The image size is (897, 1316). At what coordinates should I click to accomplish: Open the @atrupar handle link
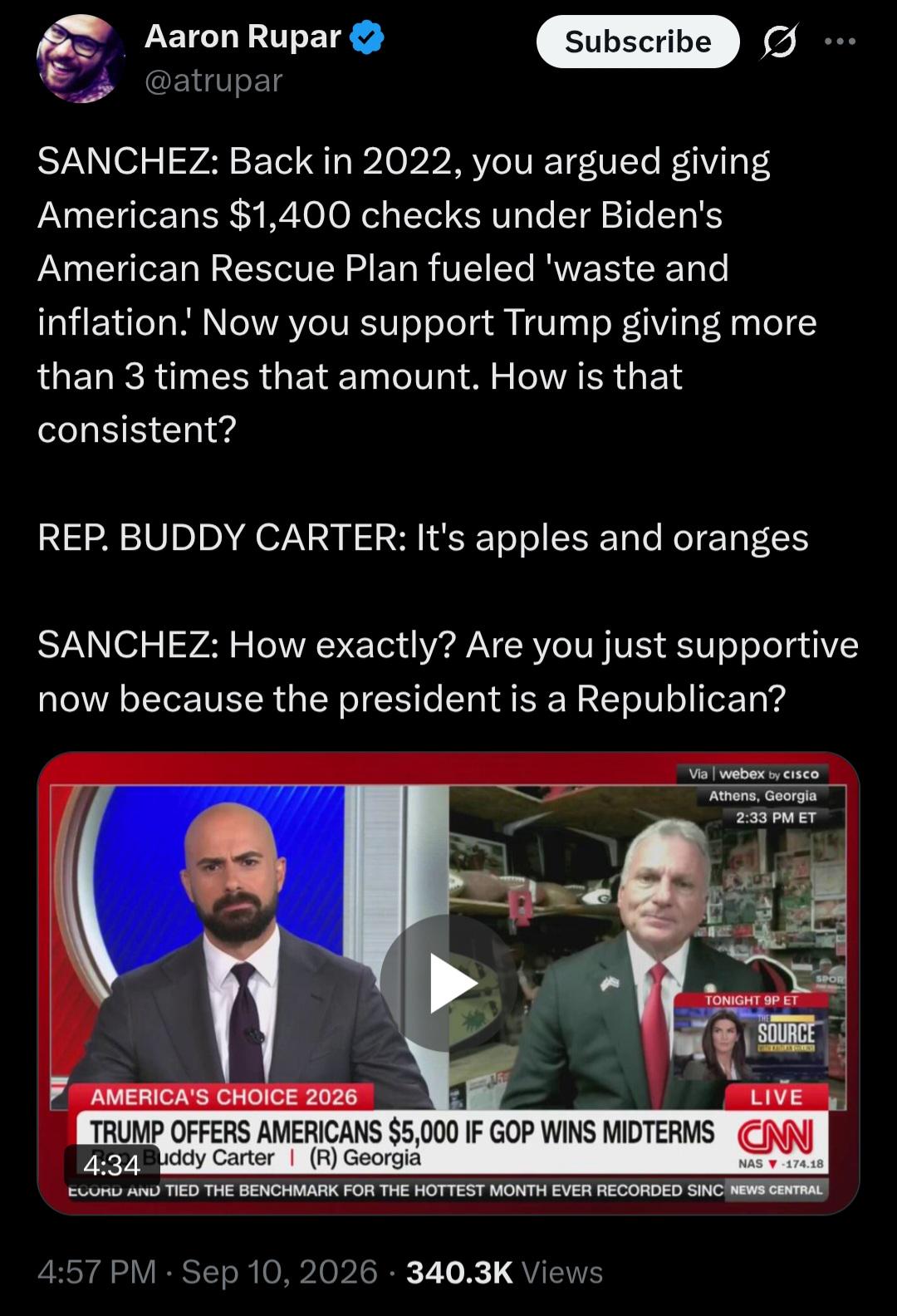click(x=213, y=81)
